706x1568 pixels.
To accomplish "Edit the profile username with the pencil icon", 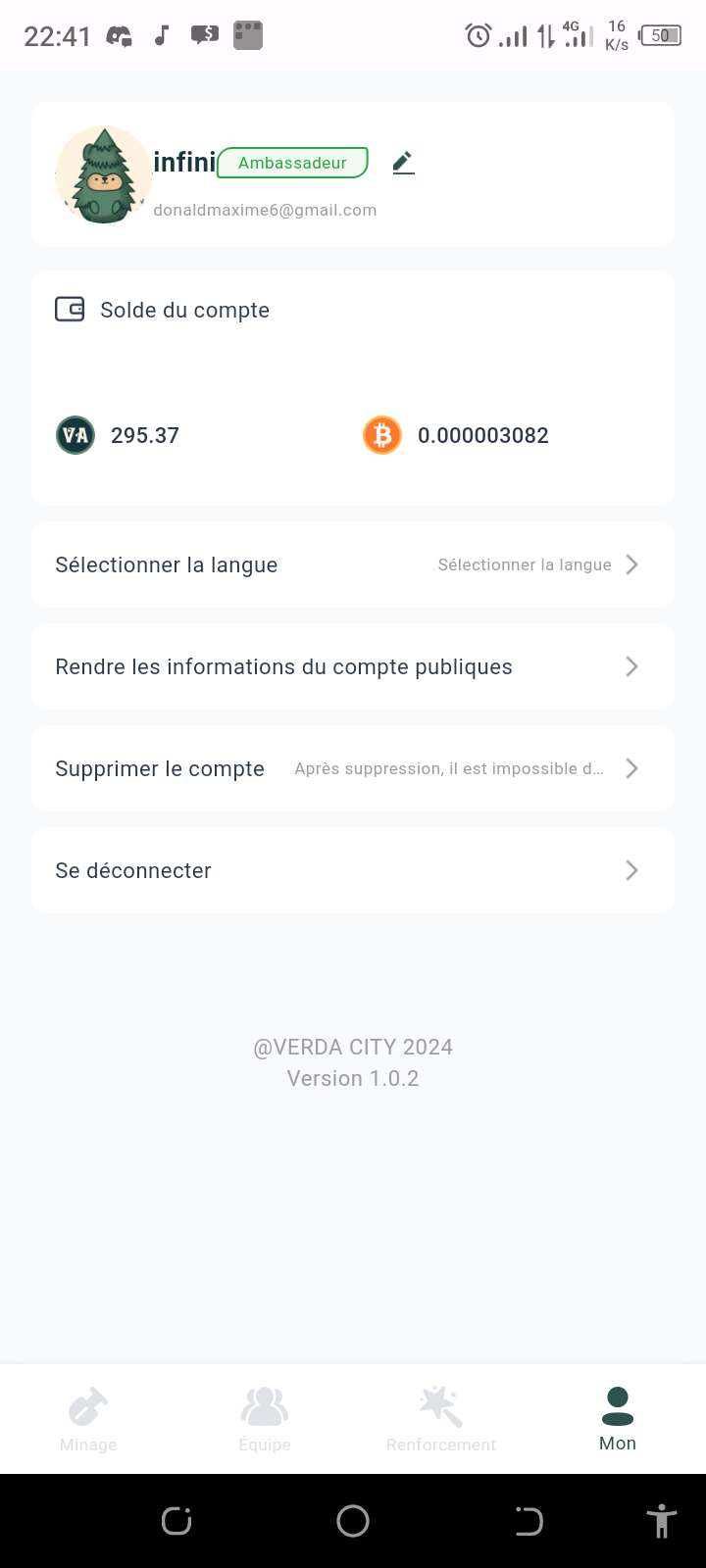I will (403, 163).
